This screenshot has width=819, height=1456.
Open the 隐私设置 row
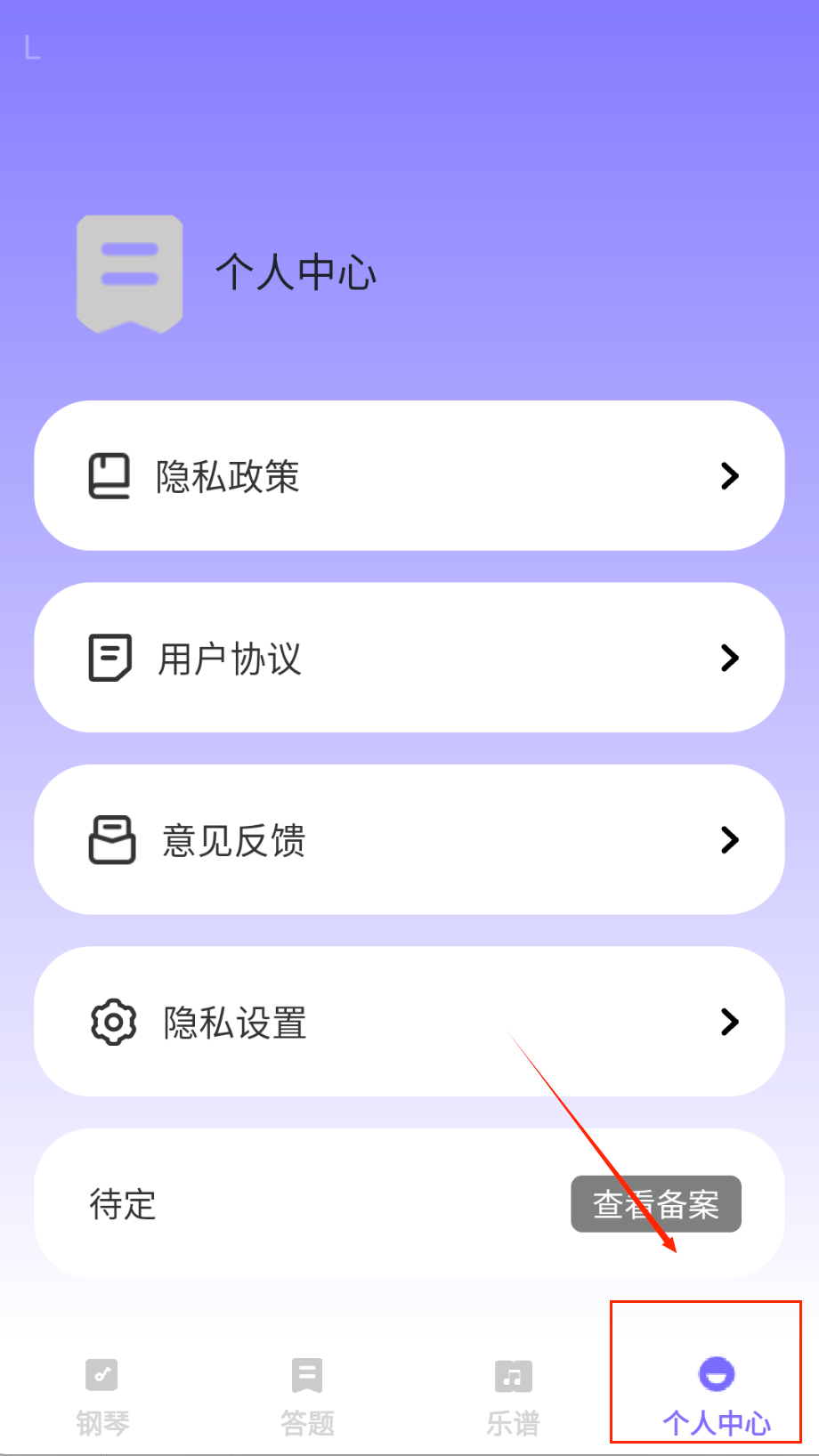(409, 1022)
